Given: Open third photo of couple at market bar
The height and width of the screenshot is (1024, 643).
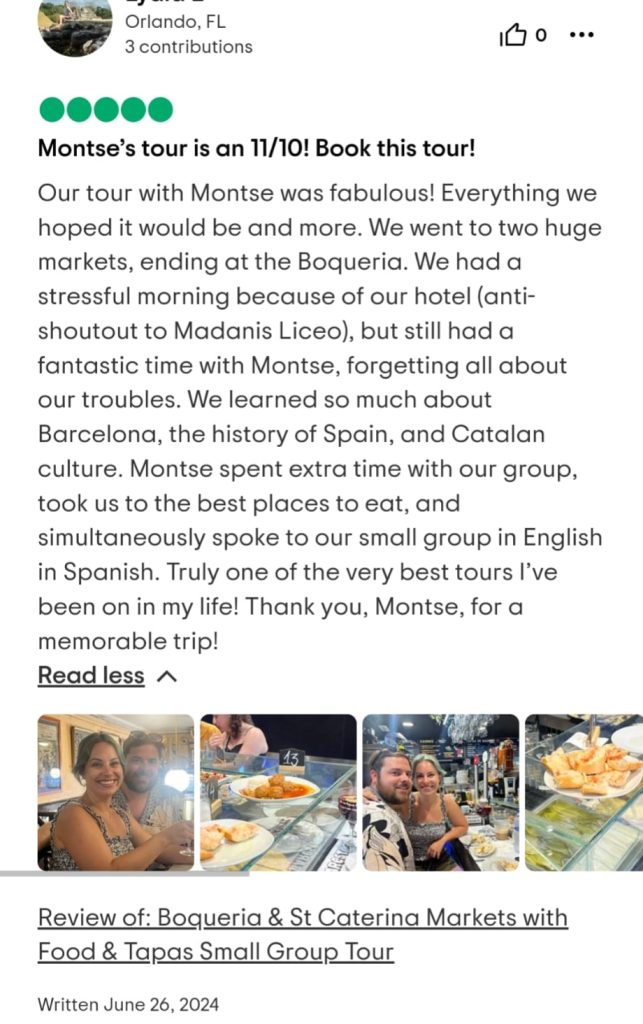Looking at the screenshot, I should [440, 792].
